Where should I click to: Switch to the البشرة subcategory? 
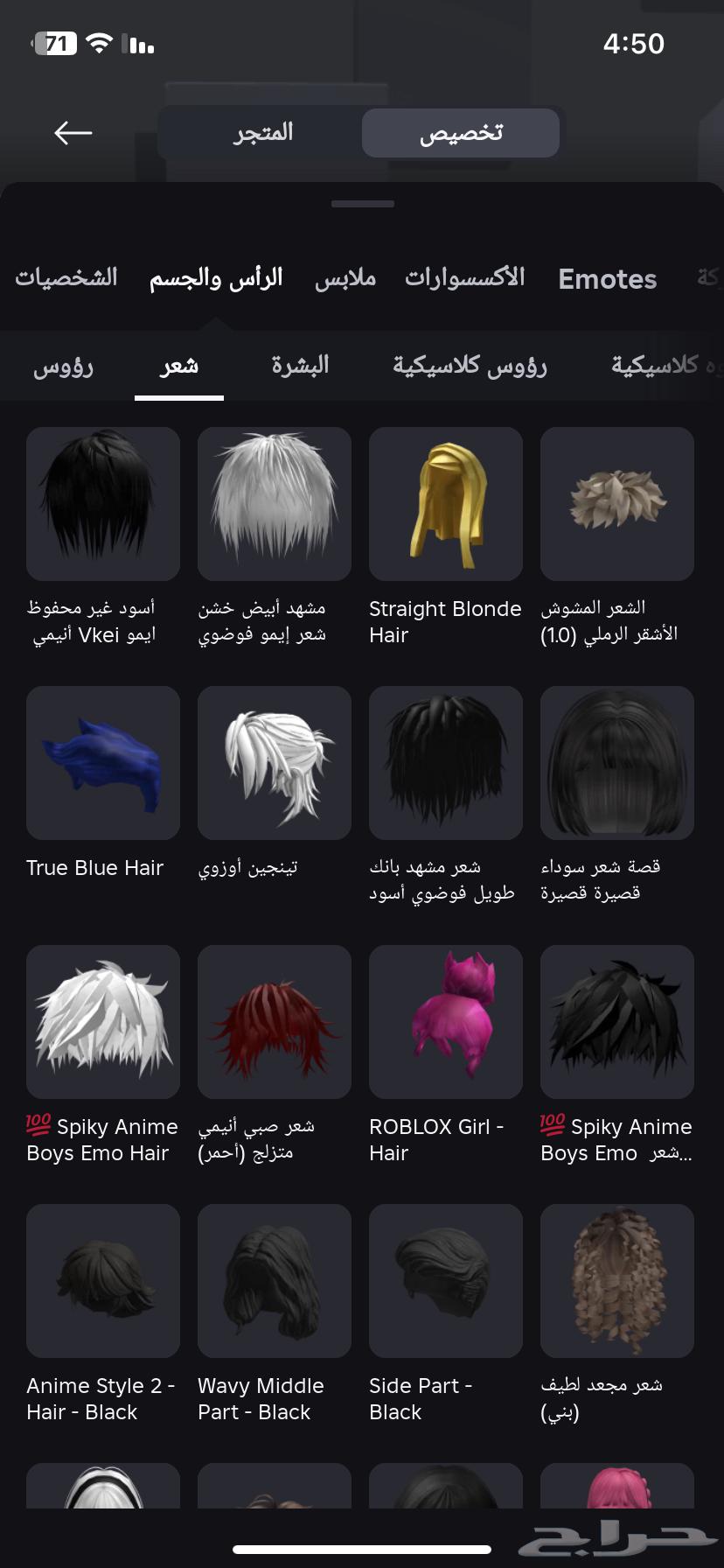pos(298,365)
